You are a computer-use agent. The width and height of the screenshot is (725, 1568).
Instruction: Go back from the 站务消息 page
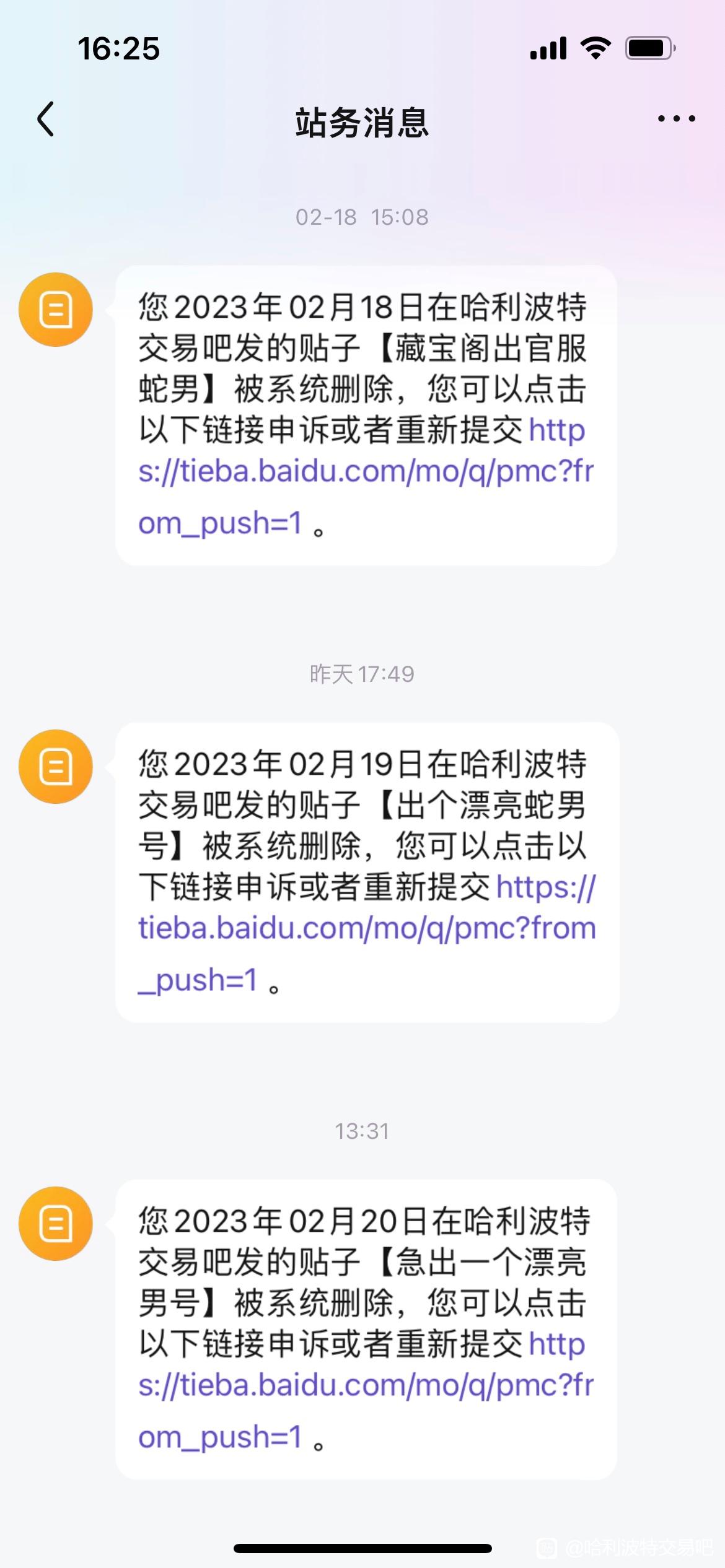coord(46,119)
